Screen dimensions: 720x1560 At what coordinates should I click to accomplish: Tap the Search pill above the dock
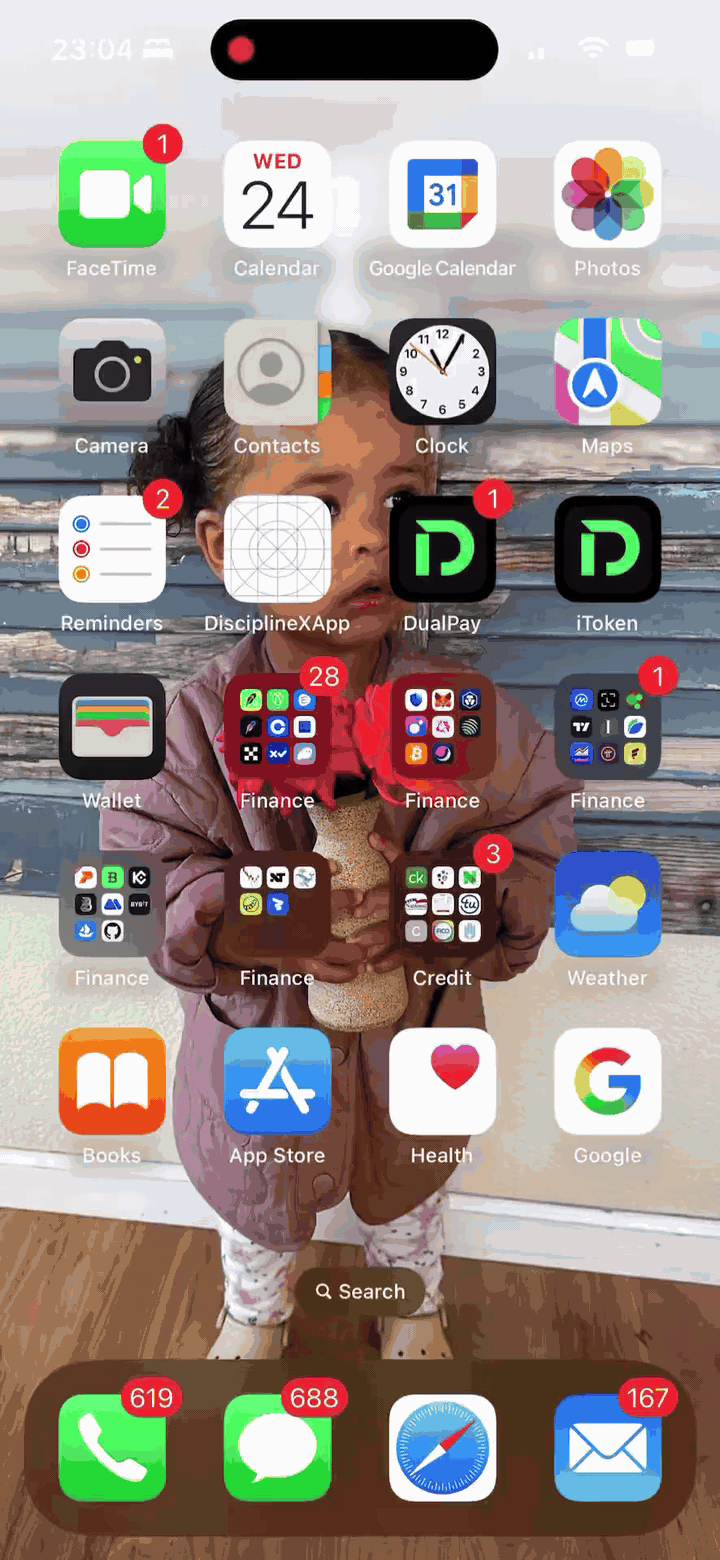(360, 1291)
